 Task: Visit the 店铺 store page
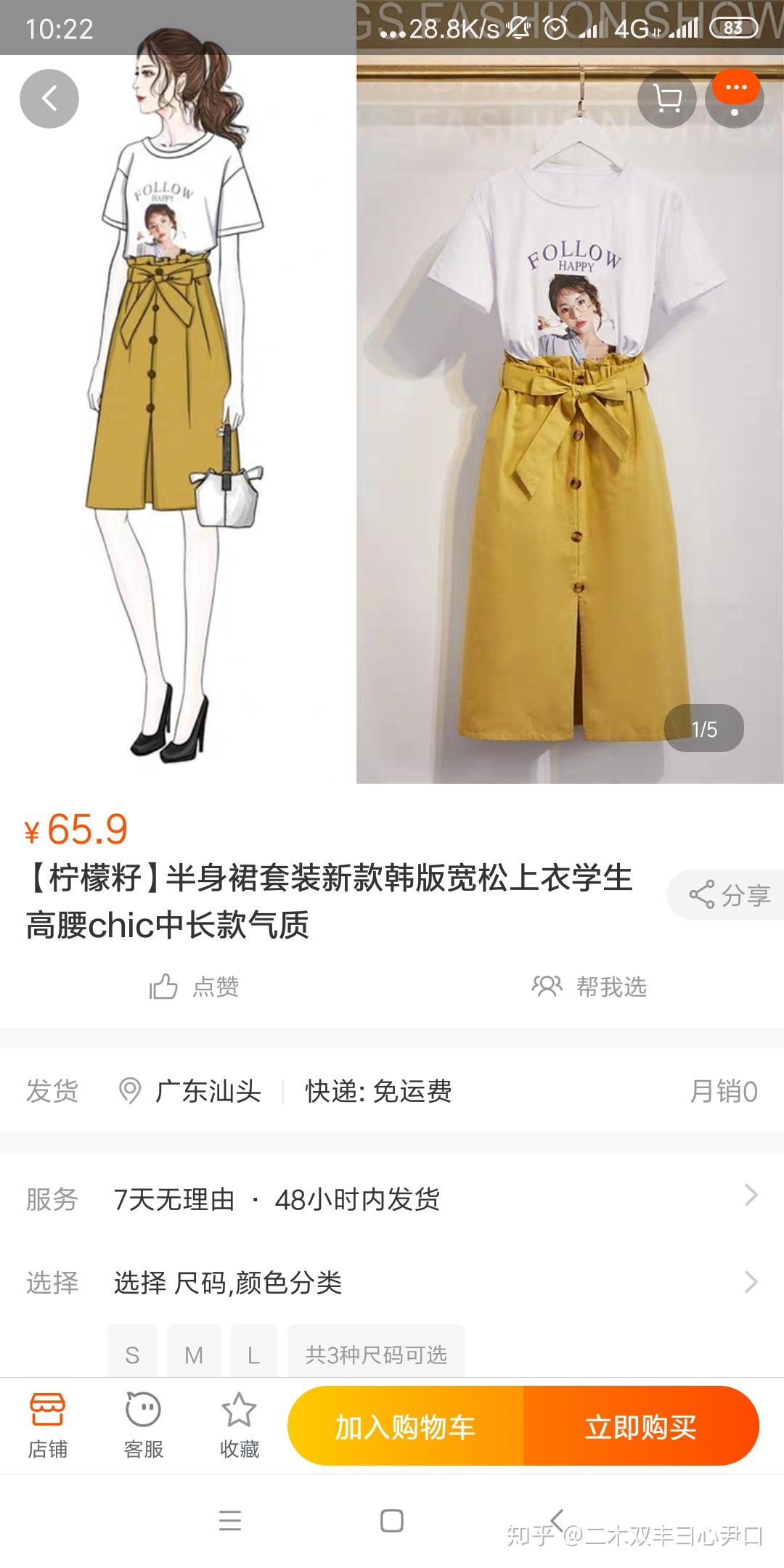tap(48, 1426)
